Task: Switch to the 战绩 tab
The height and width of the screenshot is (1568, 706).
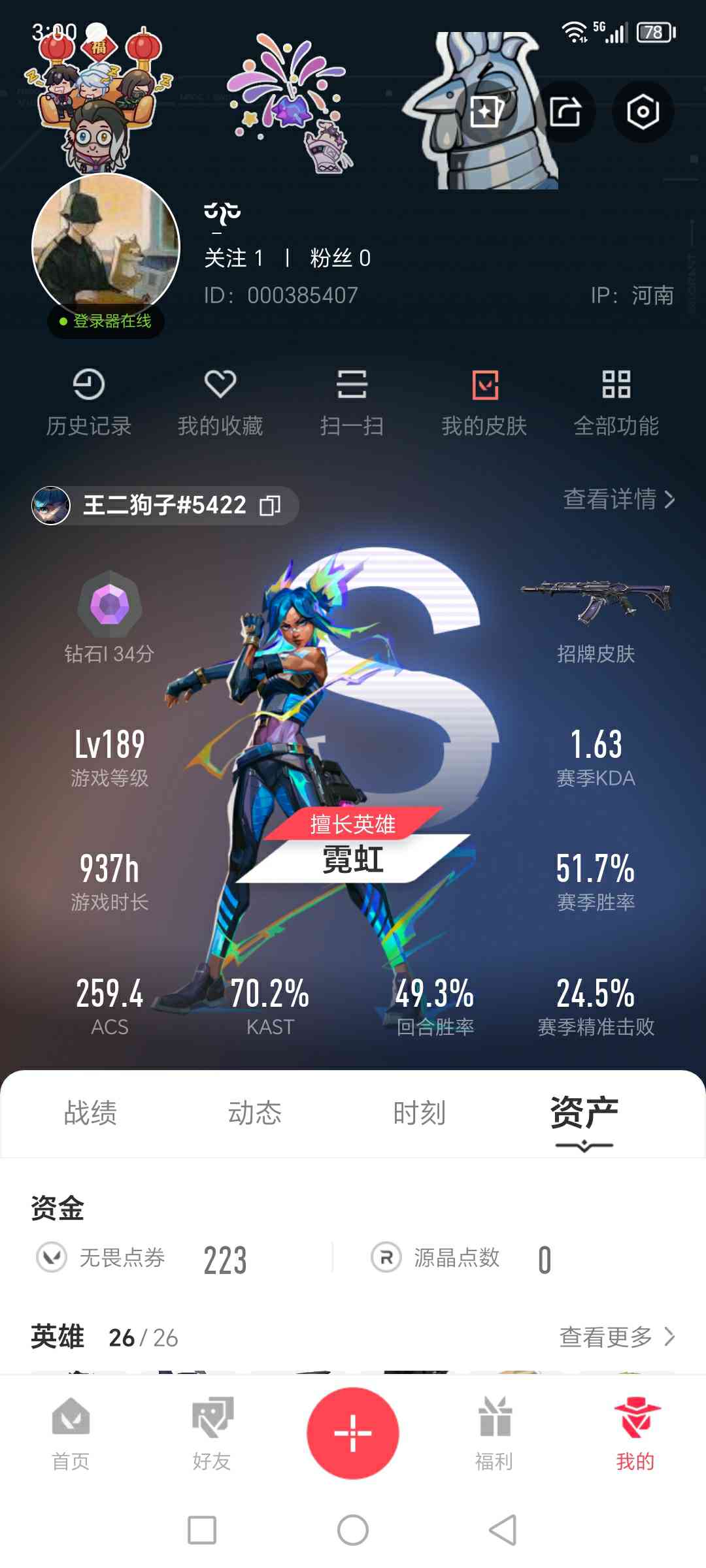Action: (90, 1113)
